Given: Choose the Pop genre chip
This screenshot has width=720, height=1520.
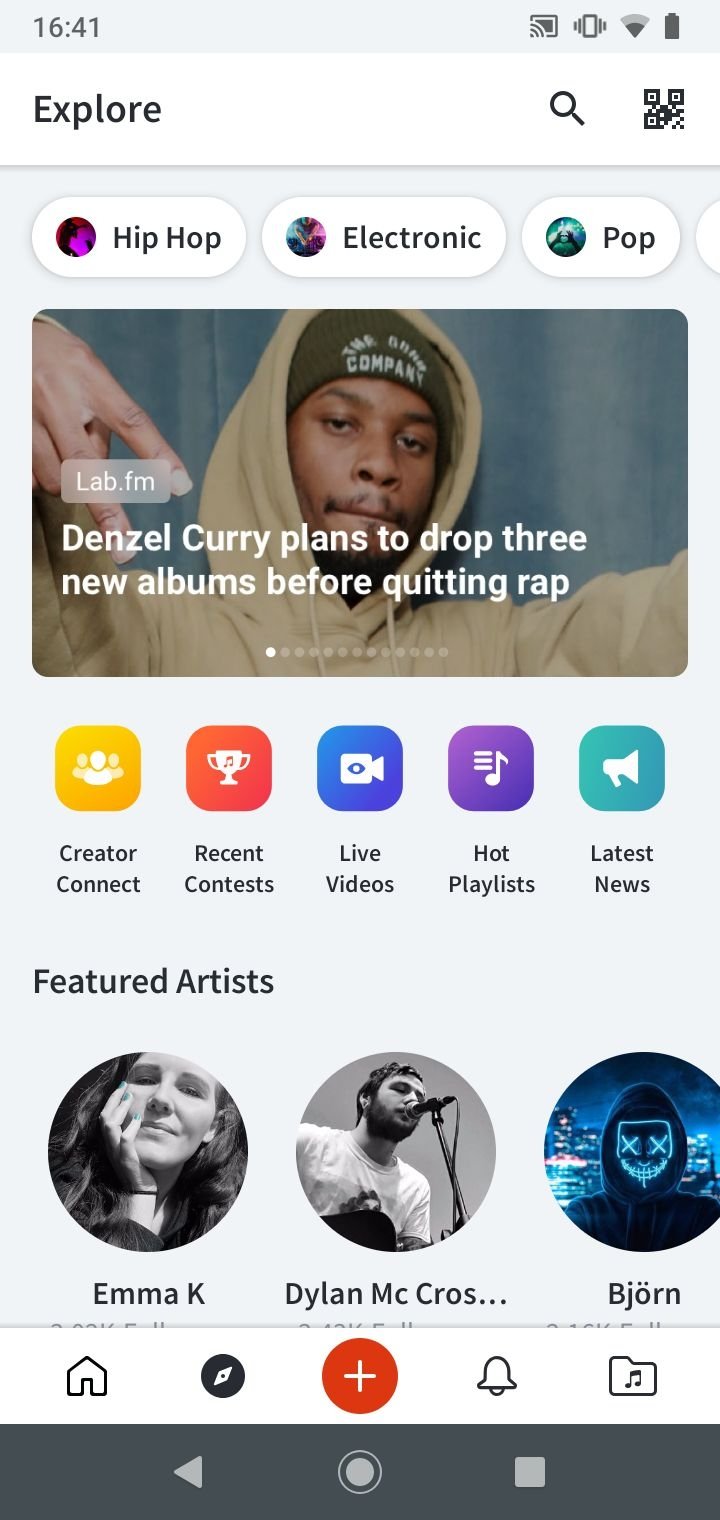Looking at the screenshot, I should [601, 237].
